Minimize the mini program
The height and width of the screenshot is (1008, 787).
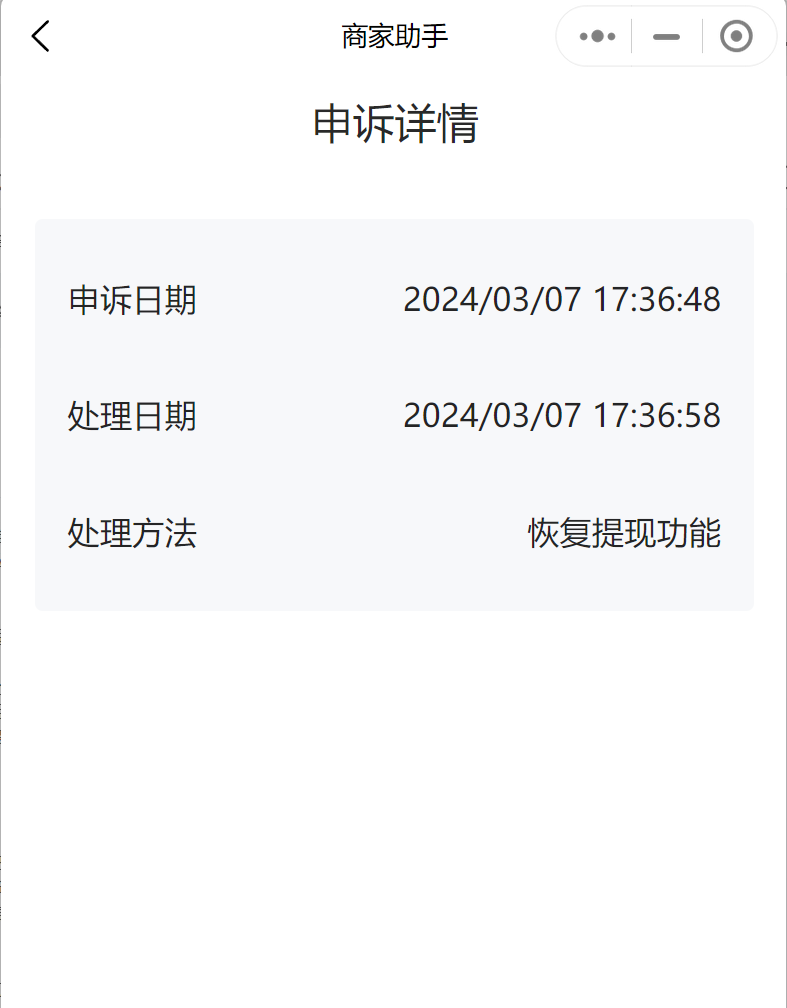[666, 37]
